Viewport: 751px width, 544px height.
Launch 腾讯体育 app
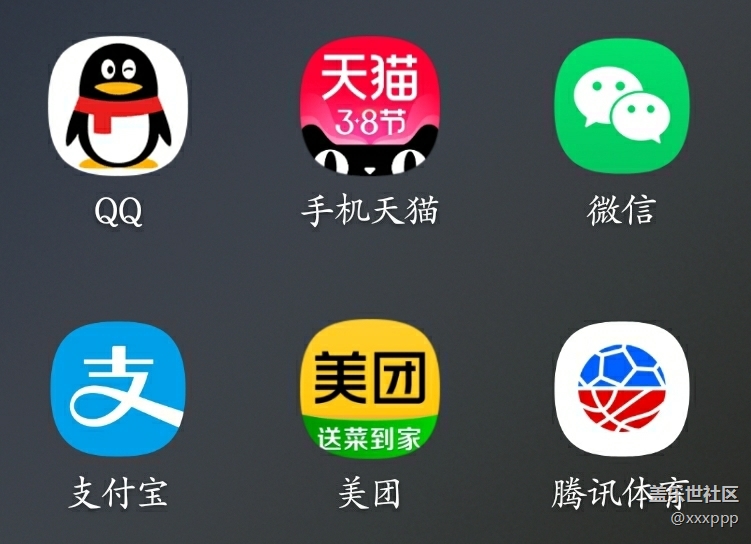[x=622, y=388]
